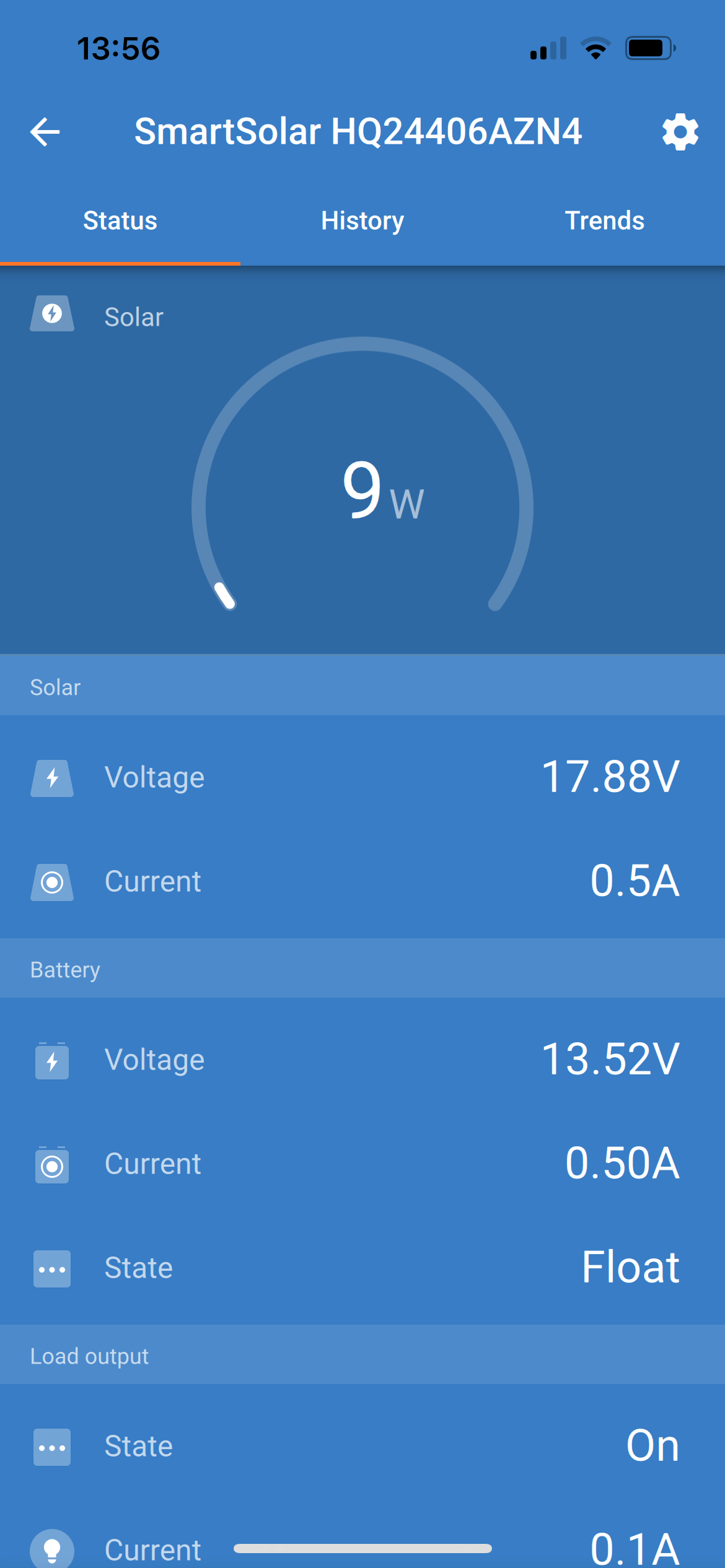Screen dimensions: 725x1568
Task: Select the Status tab
Action: click(x=120, y=220)
